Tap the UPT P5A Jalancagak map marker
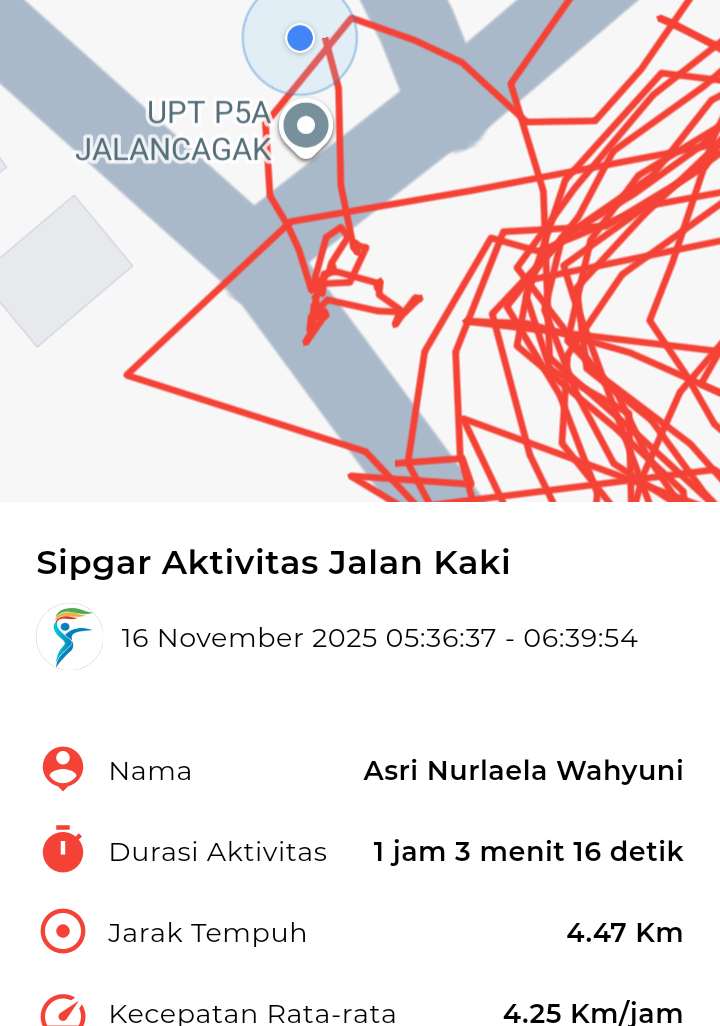The width and height of the screenshot is (720, 1026). 306,128
